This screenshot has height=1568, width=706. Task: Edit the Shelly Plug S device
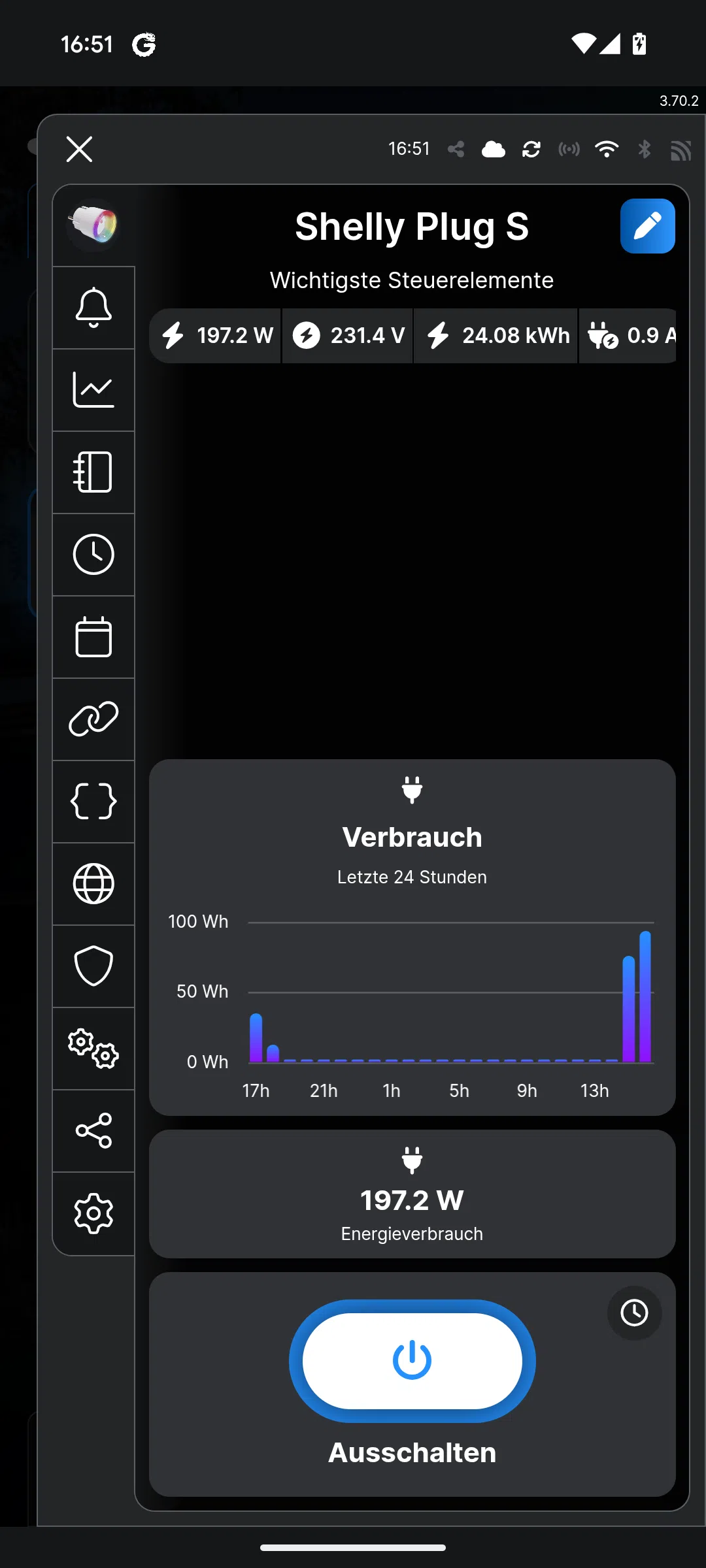tap(647, 226)
